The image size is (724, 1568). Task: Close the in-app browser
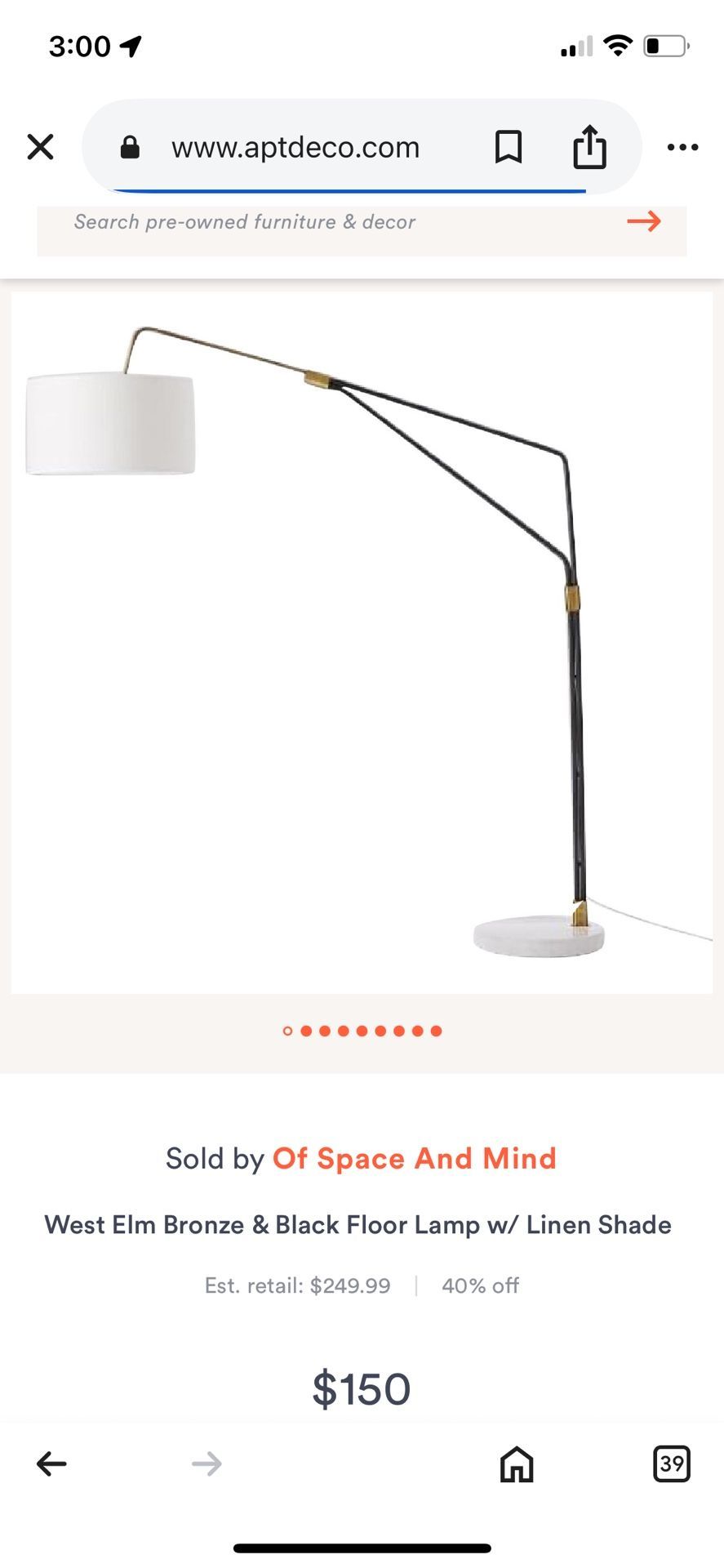[40, 147]
